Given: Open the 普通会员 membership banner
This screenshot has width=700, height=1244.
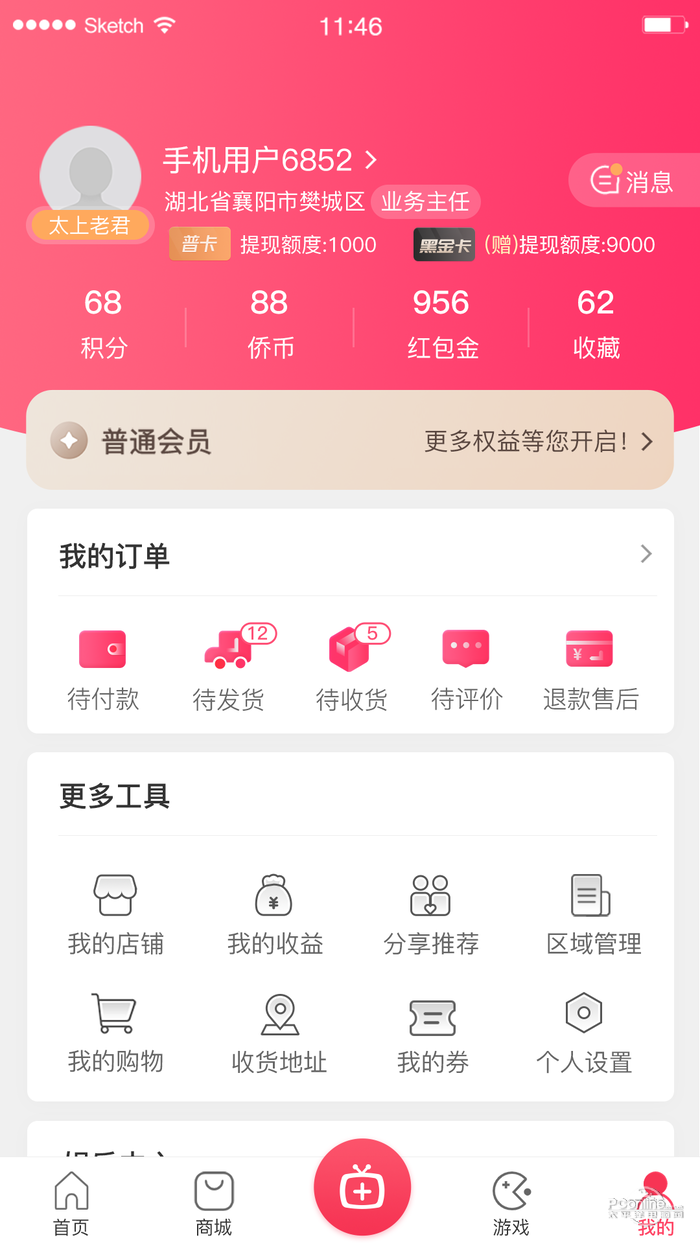Looking at the screenshot, I should 350,441.
